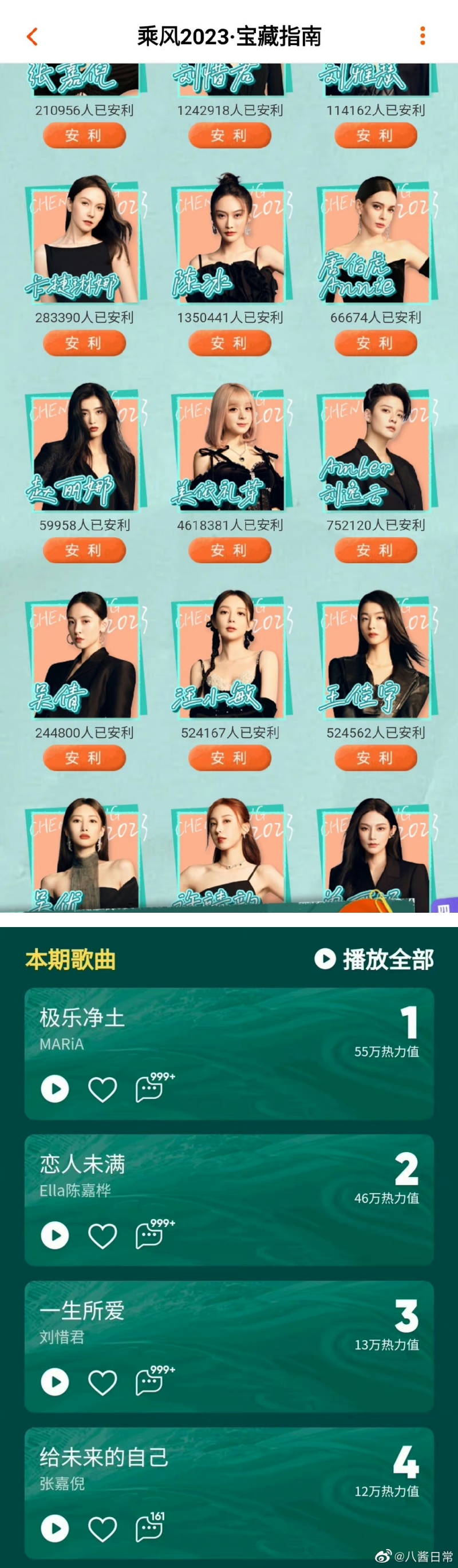Tap 安利 under 卡捷琳娜
The width and height of the screenshot is (458, 1568).
84,343
